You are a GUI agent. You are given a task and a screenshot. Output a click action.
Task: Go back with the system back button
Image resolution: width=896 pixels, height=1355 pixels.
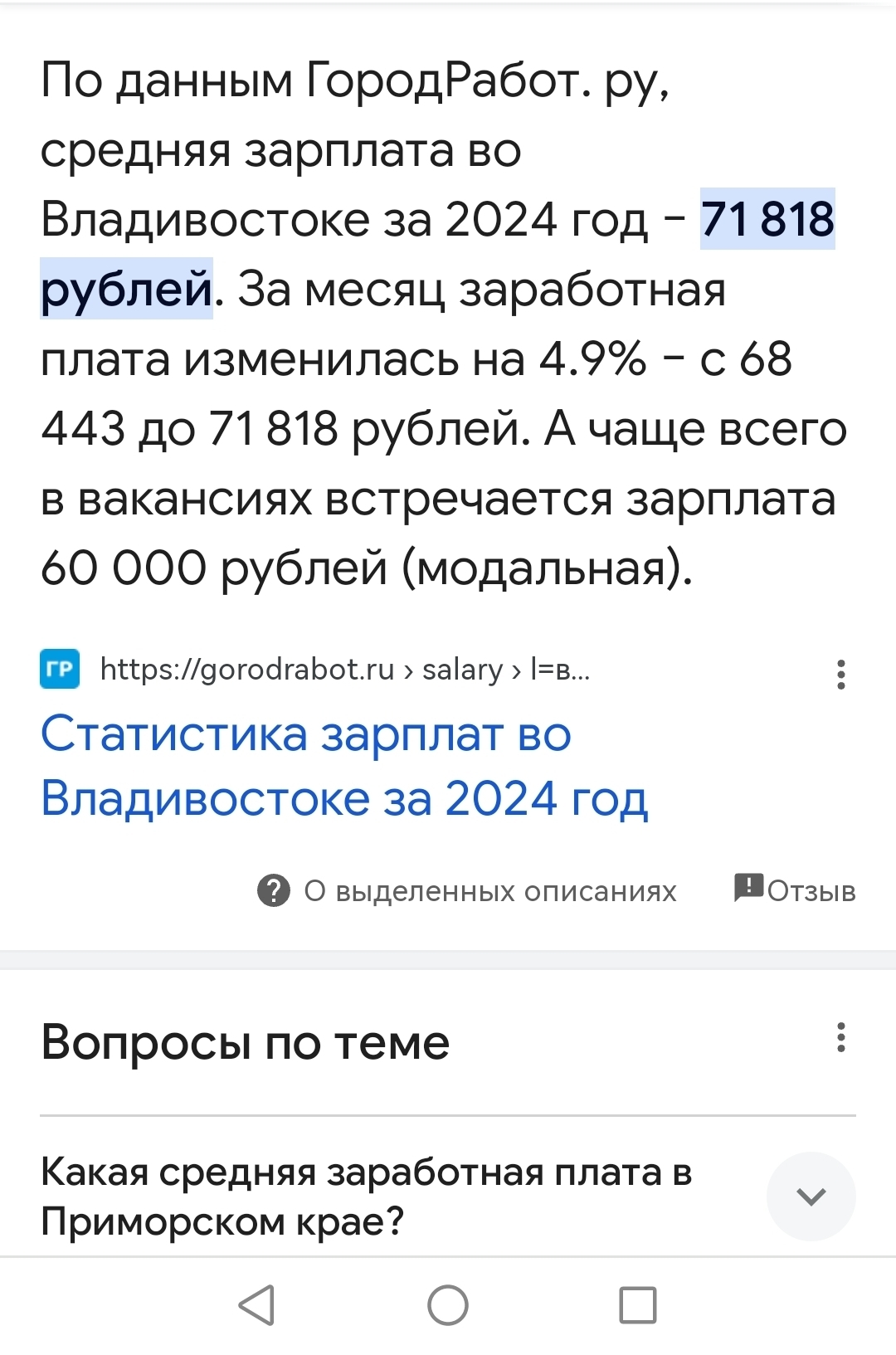256,1305
